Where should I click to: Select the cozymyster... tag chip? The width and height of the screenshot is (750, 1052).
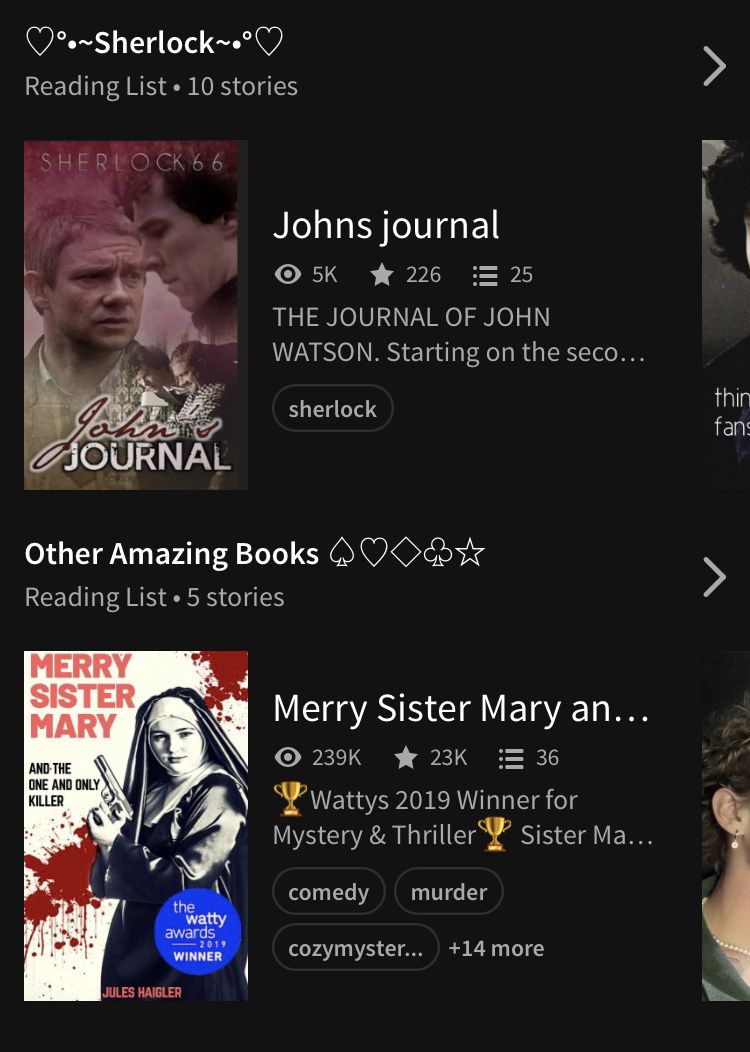[x=355, y=948]
